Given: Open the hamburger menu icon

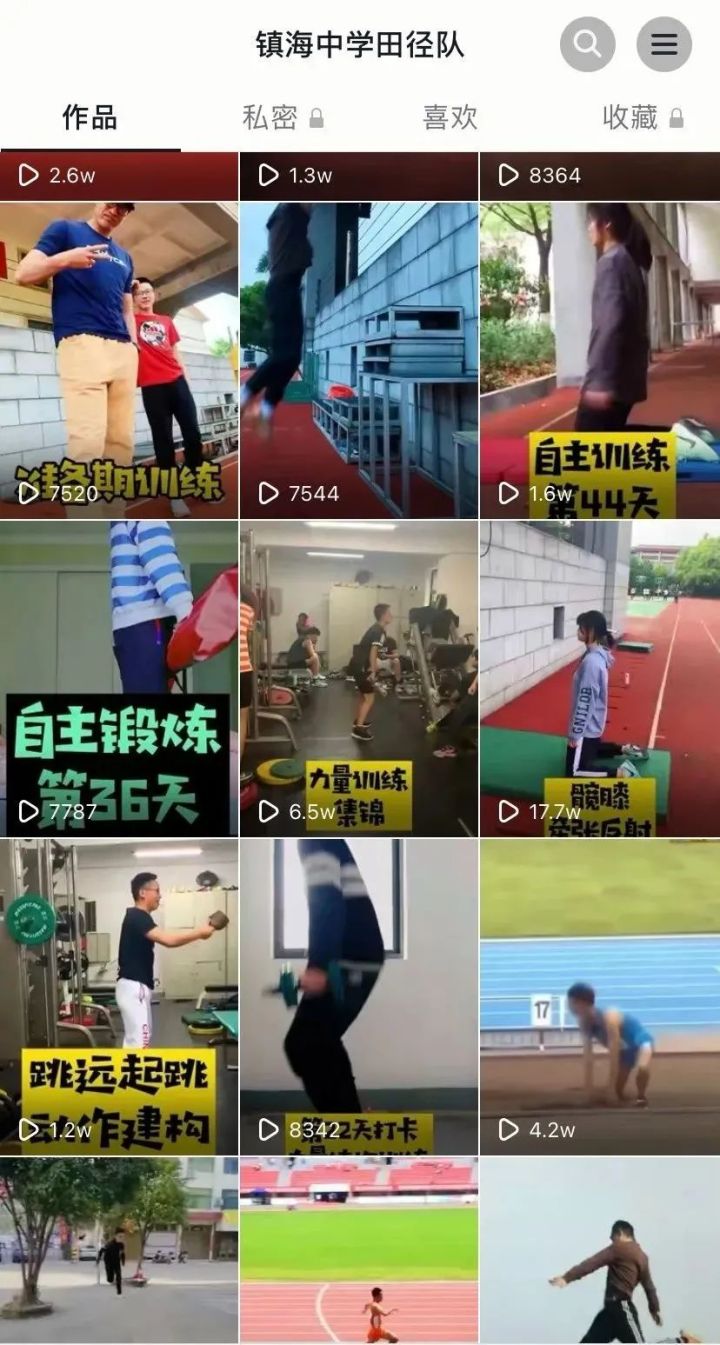Looking at the screenshot, I should click(x=664, y=45).
